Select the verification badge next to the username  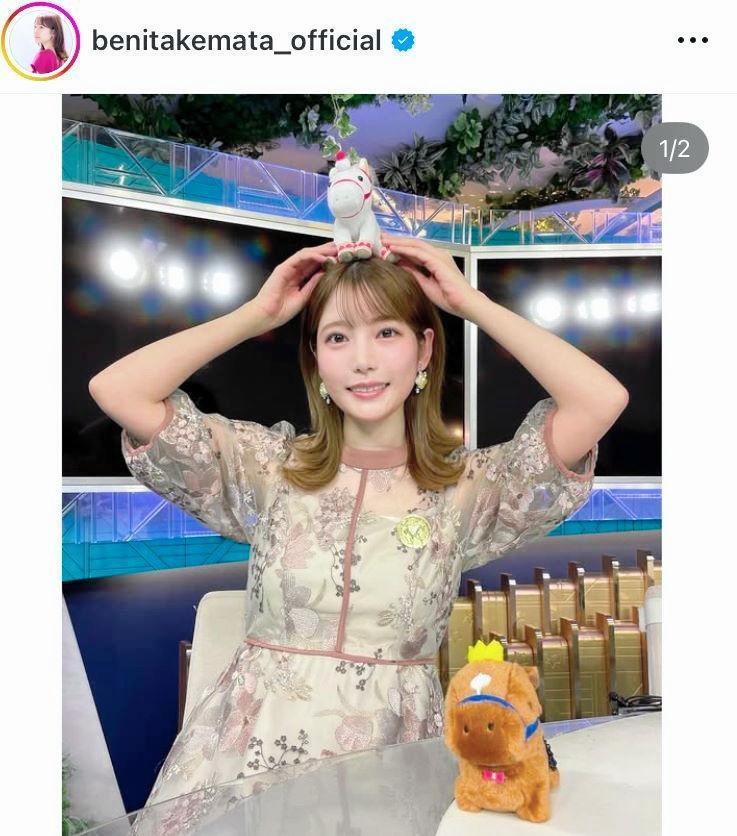click(x=402, y=41)
